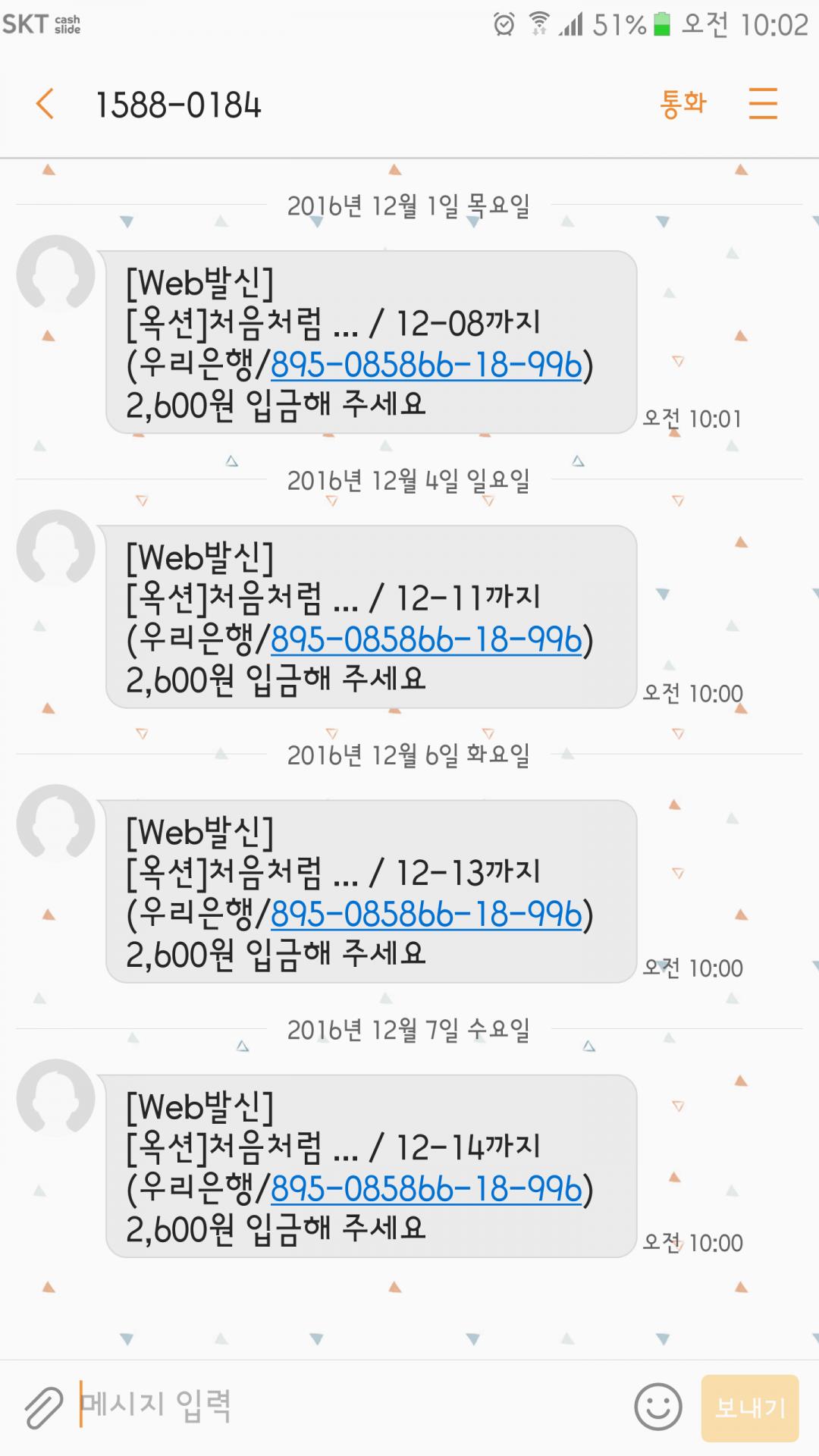Open the hamburger menu for more options
The image size is (819, 1456).
(763, 104)
